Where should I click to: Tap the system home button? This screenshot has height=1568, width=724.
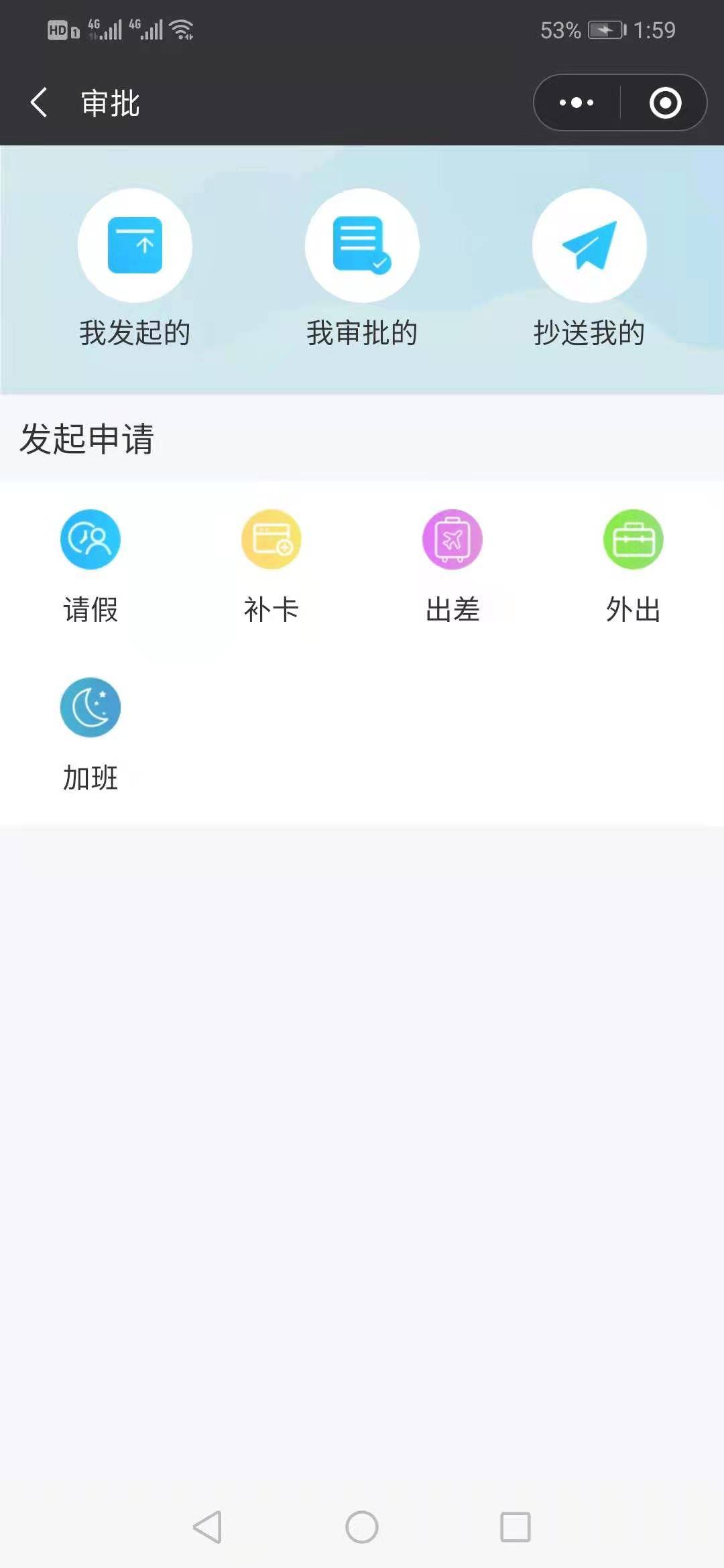[x=362, y=1527]
